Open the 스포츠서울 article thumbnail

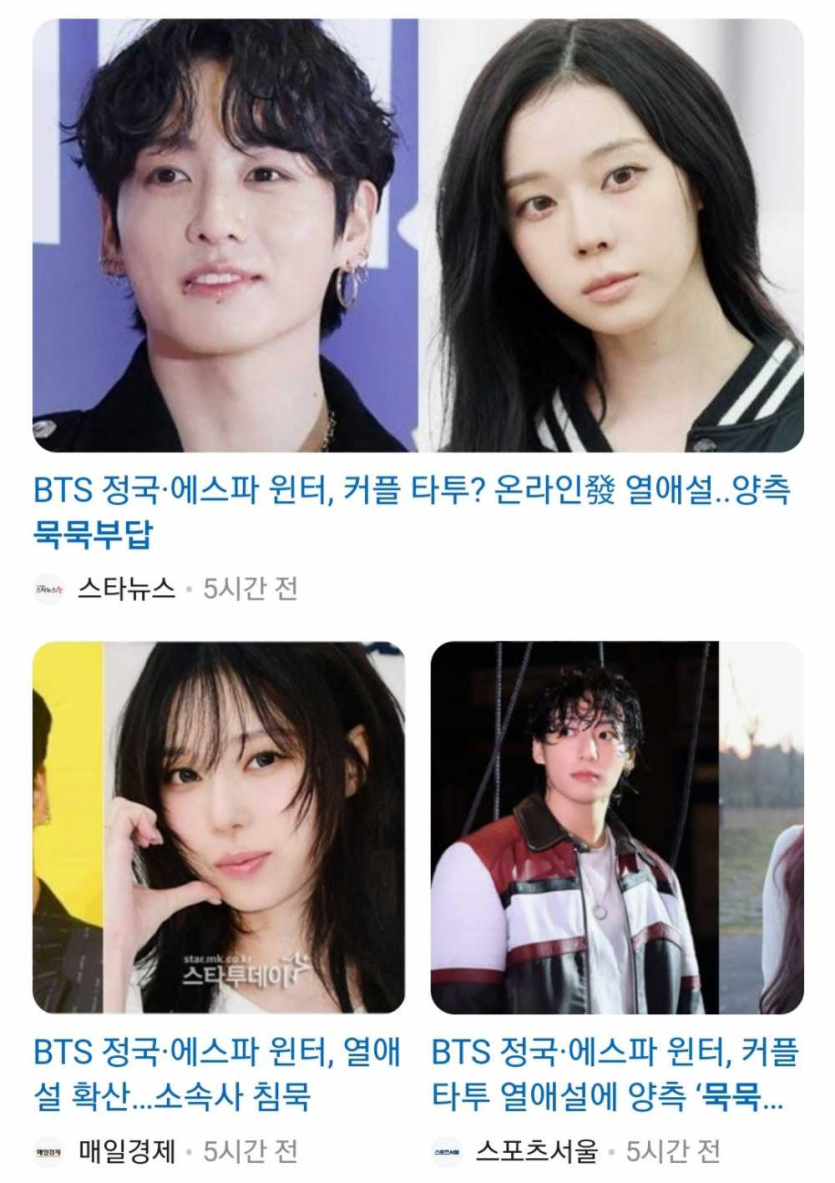(x=616, y=827)
